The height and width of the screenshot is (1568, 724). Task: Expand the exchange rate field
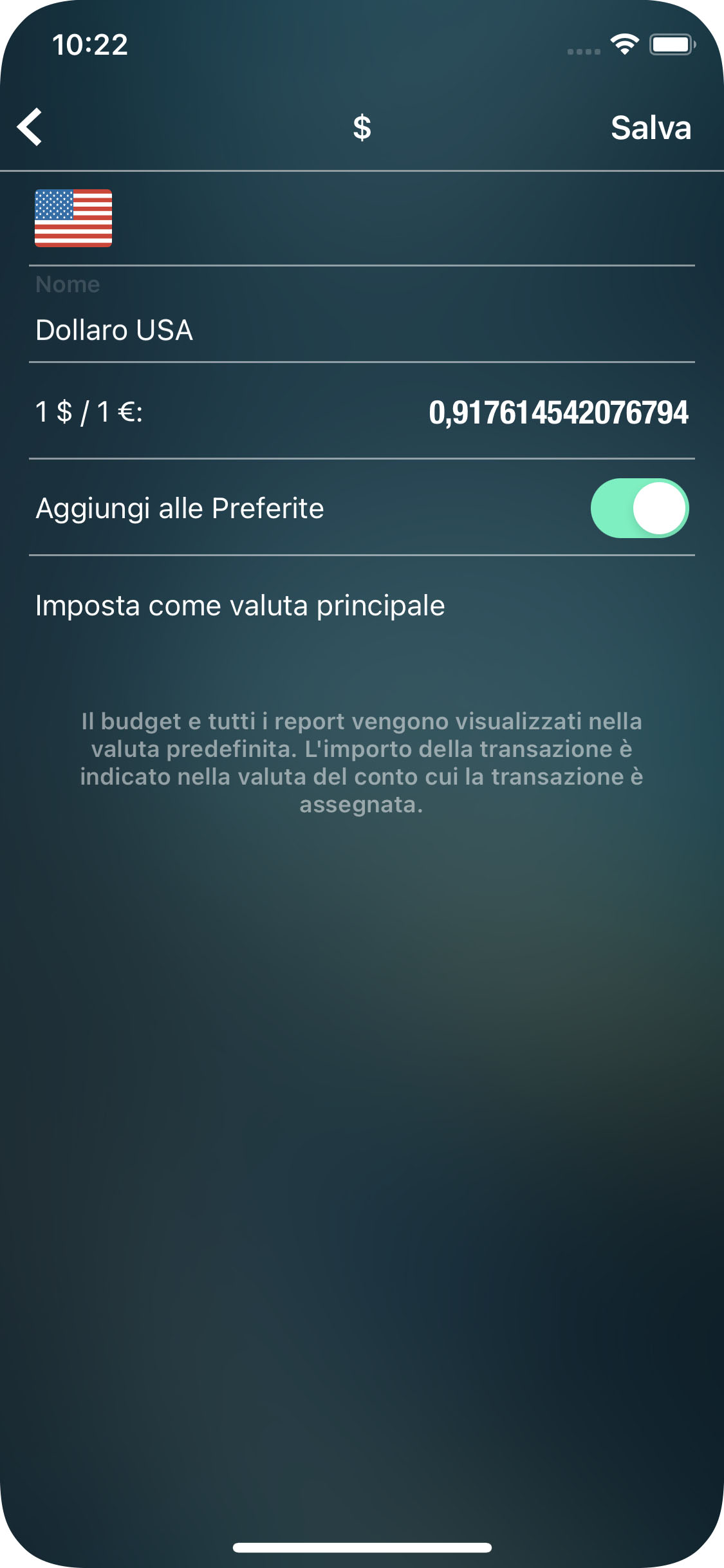point(559,414)
